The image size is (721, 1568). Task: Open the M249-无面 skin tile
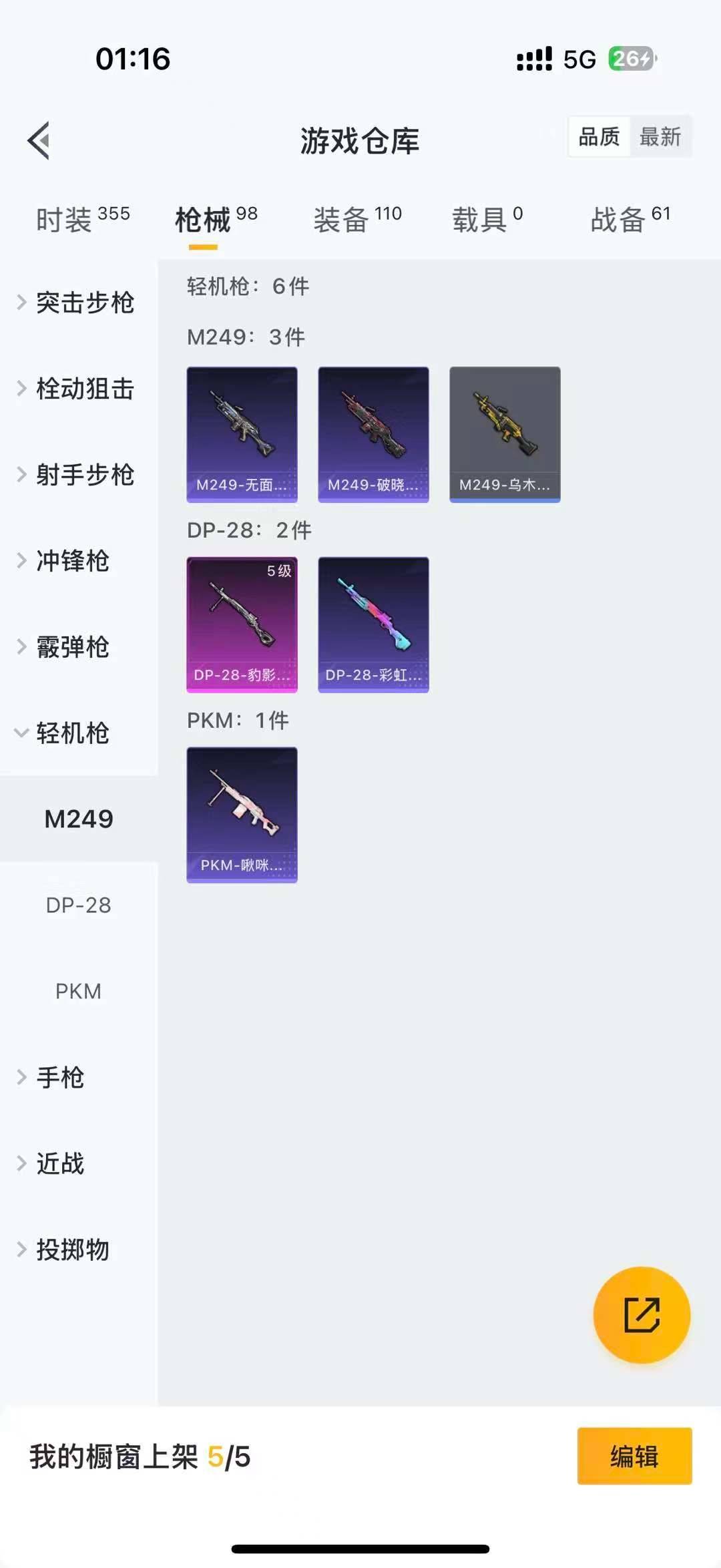point(242,434)
